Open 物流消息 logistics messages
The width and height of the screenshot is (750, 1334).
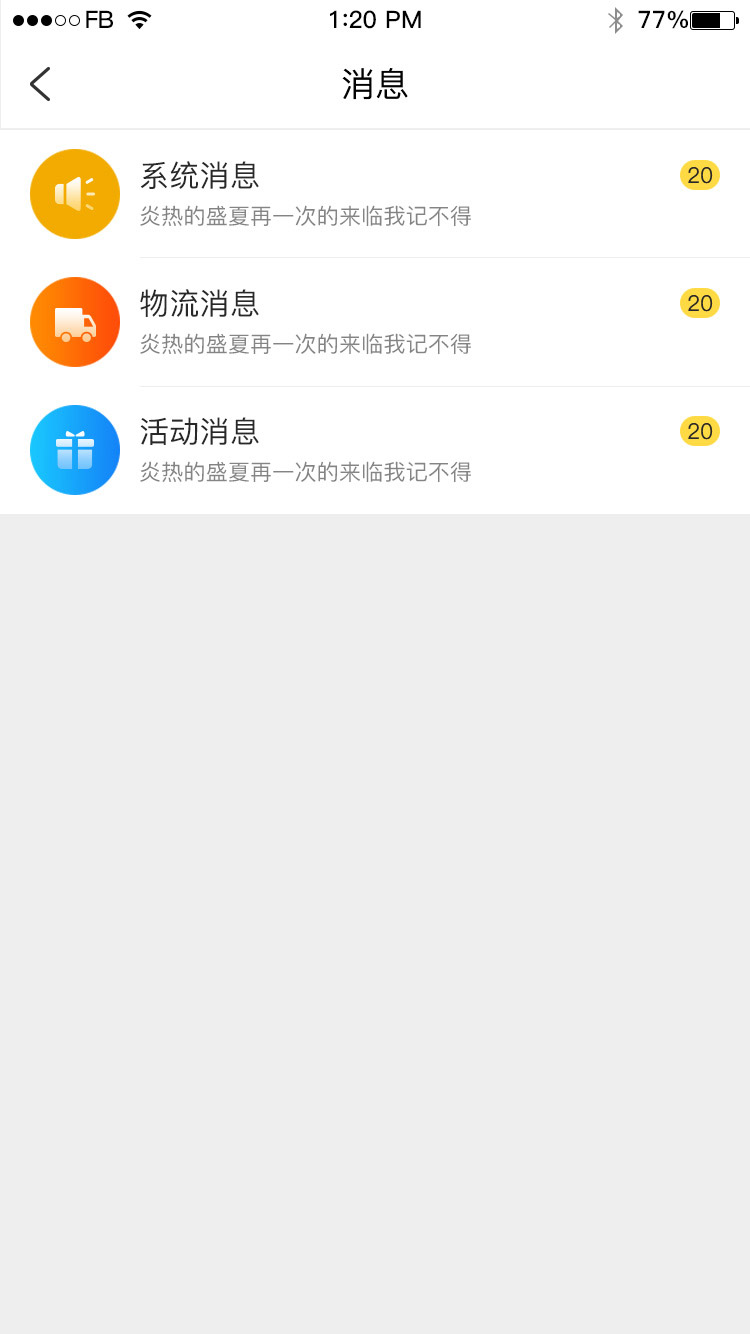[x=375, y=322]
